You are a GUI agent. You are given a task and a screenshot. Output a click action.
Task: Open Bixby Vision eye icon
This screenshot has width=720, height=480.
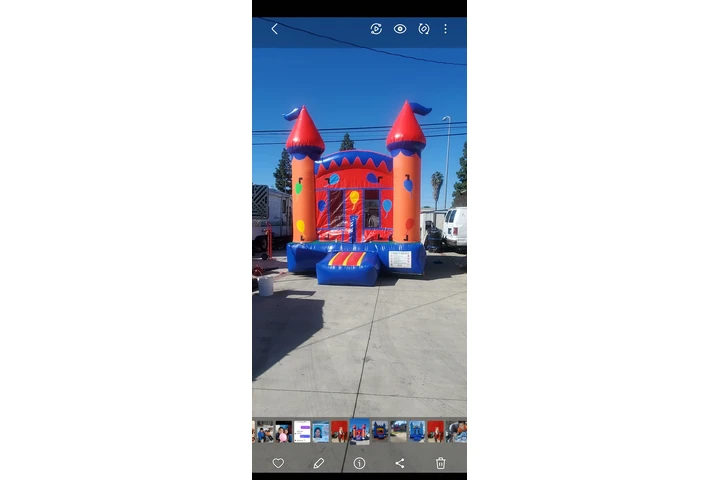point(400,29)
